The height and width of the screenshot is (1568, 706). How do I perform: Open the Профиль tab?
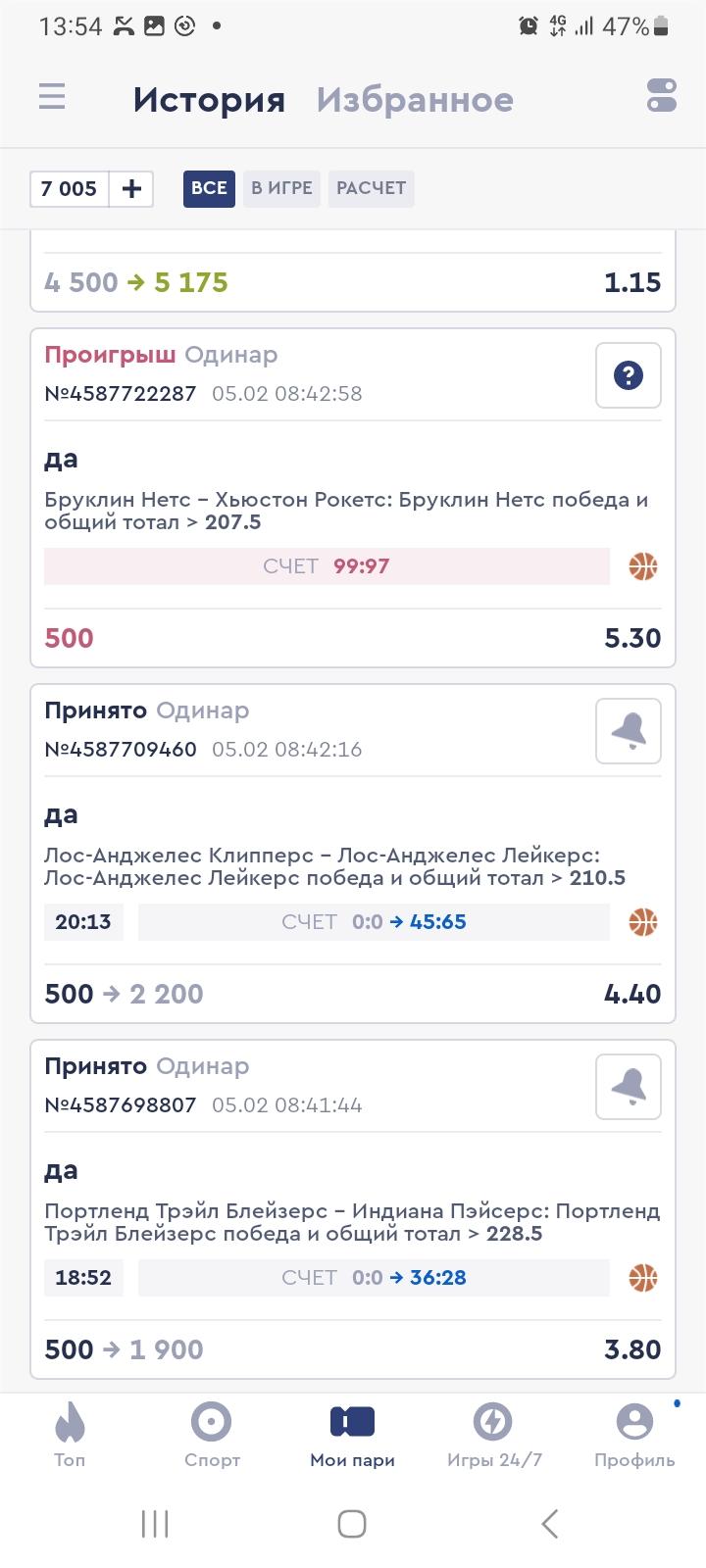[634, 1435]
